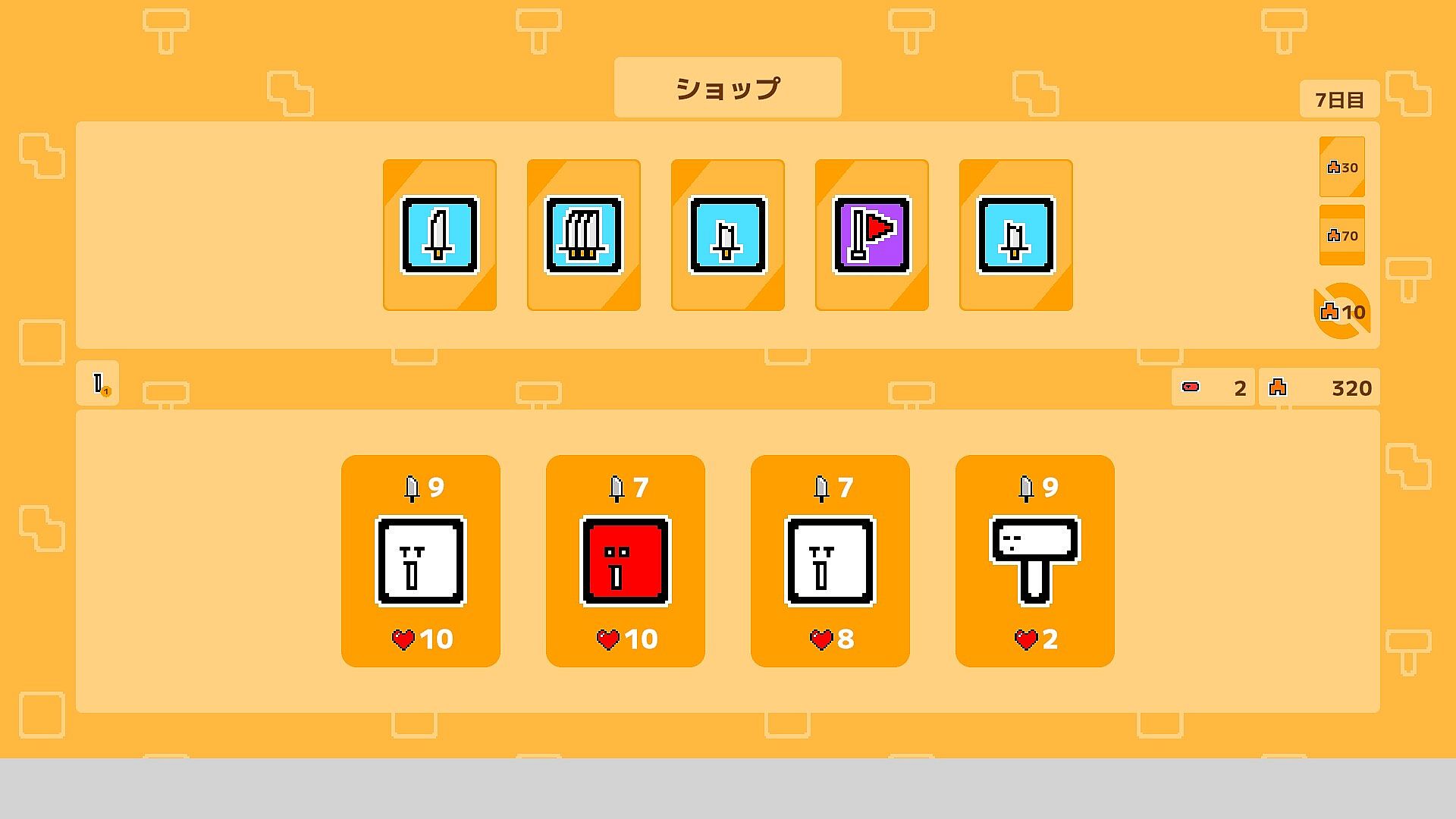The width and height of the screenshot is (1456, 819).
Task: Open the small item icon above the team
Action: pos(98,384)
